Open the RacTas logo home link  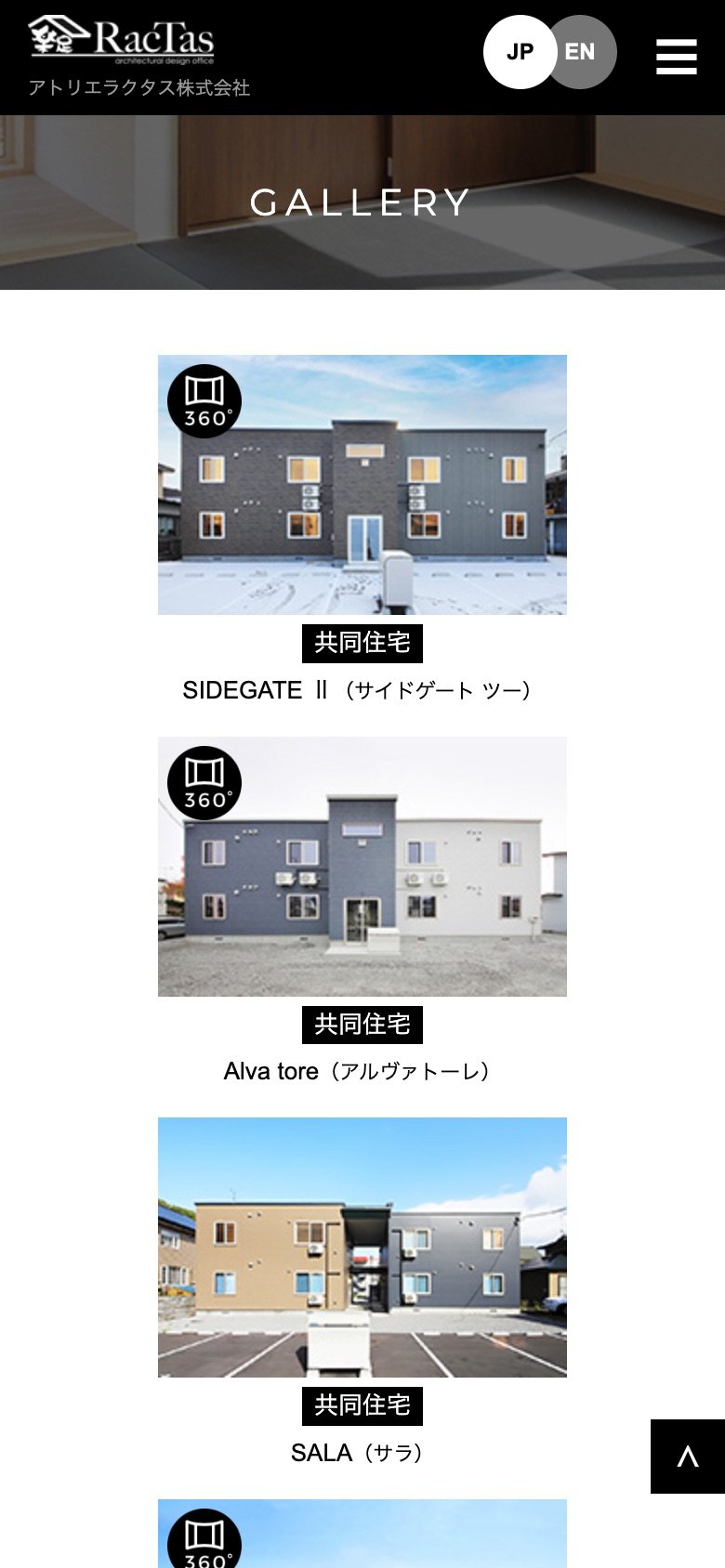click(x=122, y=42)
